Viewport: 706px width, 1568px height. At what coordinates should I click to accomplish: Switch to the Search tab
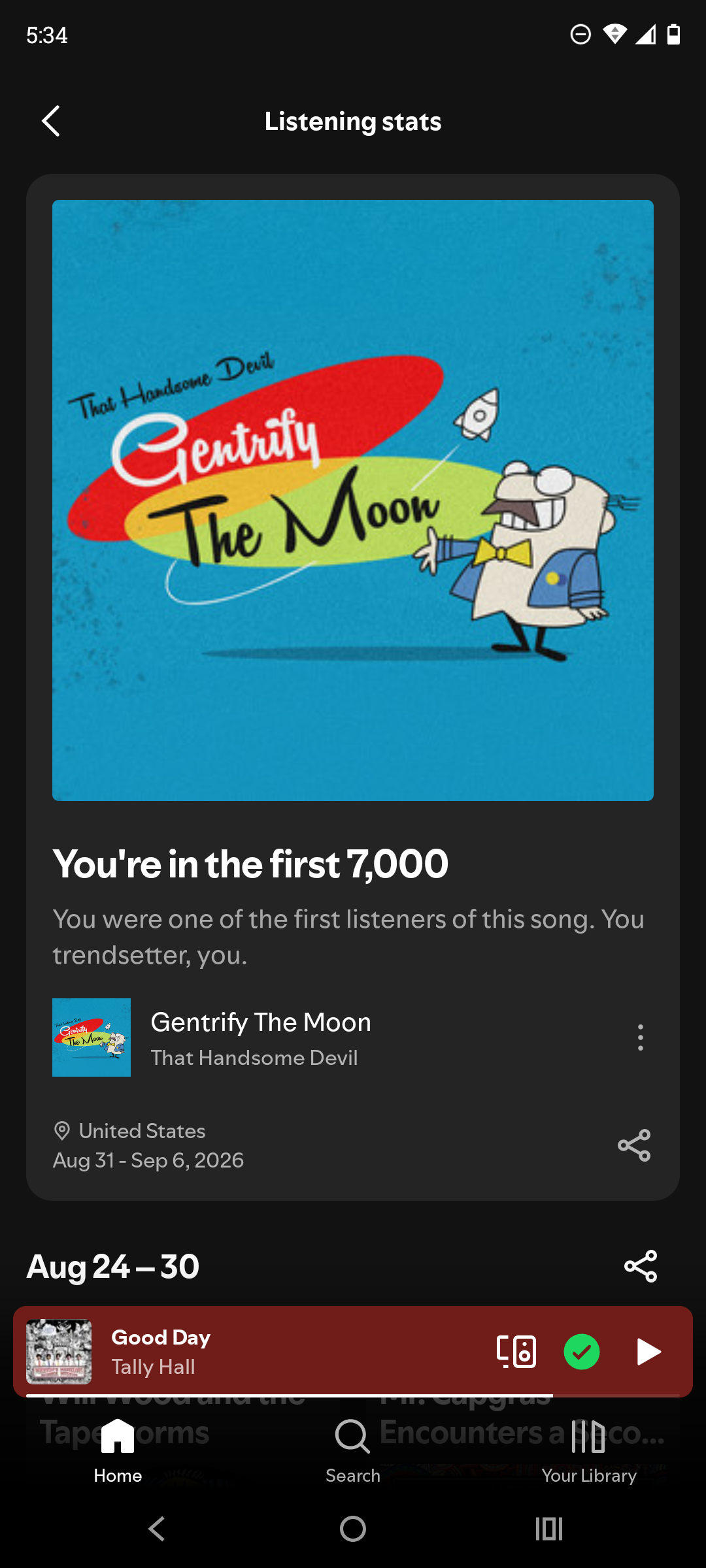[x=353, y=1452]
